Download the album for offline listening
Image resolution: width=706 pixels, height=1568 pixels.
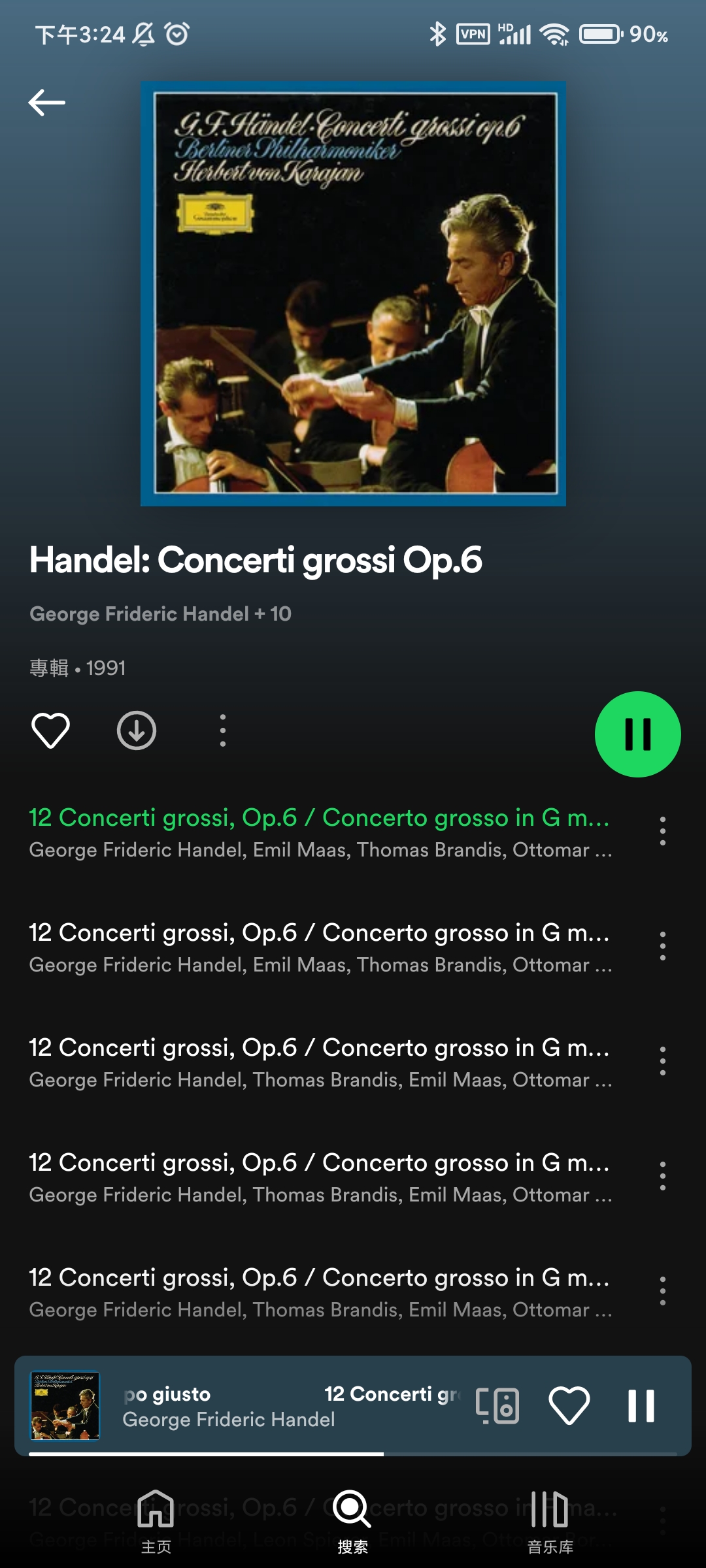coord(136,730)
